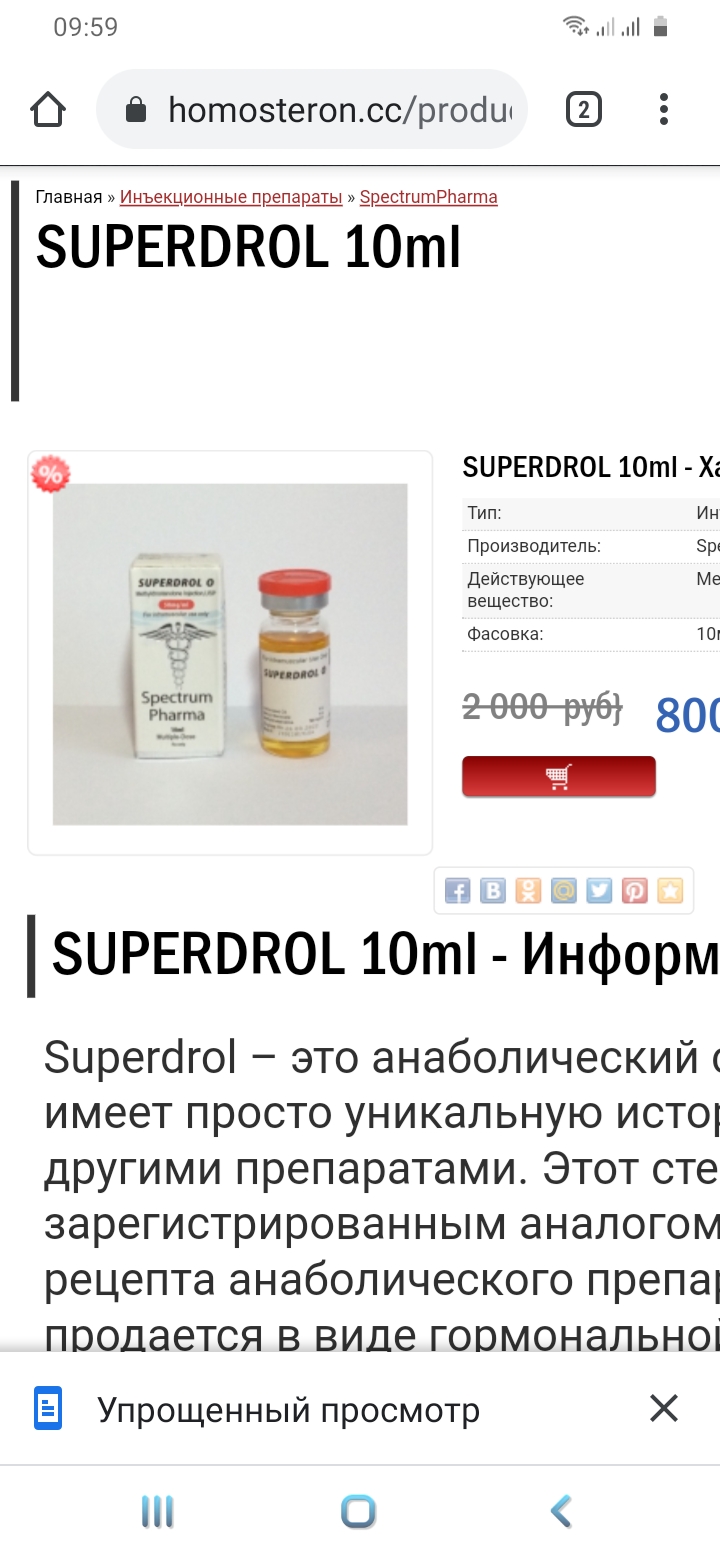Dismiss the simplified view banner
The width and height of the screenshot is (720, 1560).
click(x=664, y=1409)
